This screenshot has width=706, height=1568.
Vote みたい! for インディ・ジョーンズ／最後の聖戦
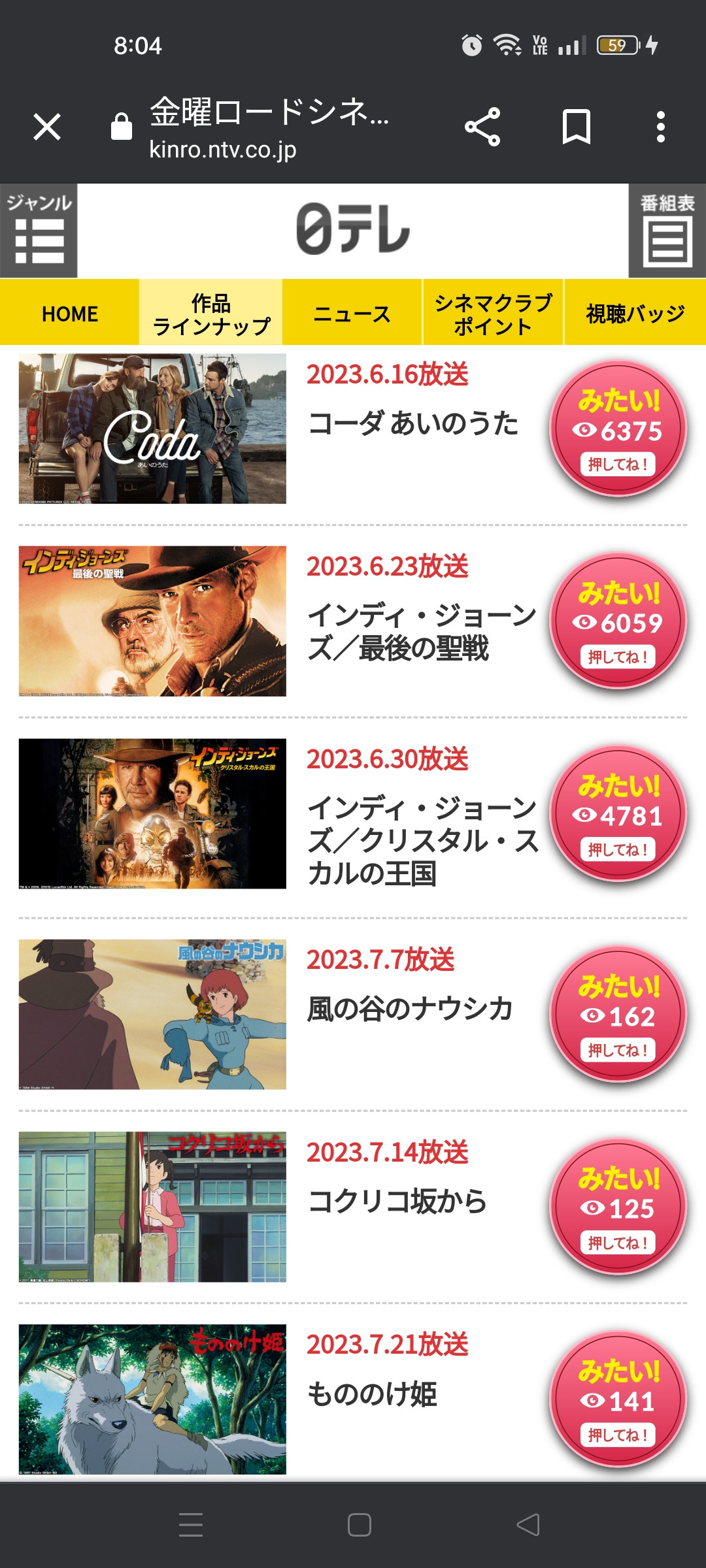tap(618, 621)
